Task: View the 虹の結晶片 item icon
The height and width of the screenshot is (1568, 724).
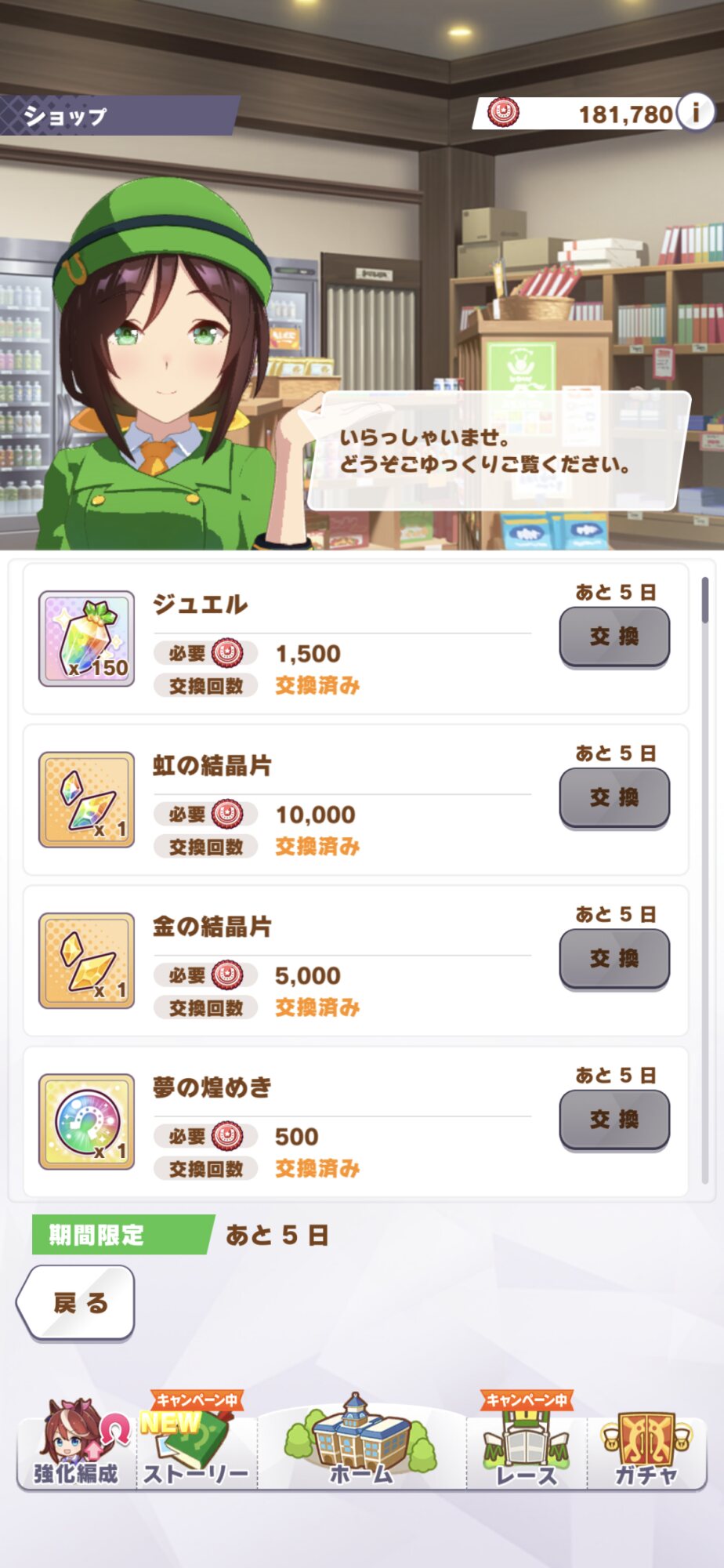Action: (87, 800)
